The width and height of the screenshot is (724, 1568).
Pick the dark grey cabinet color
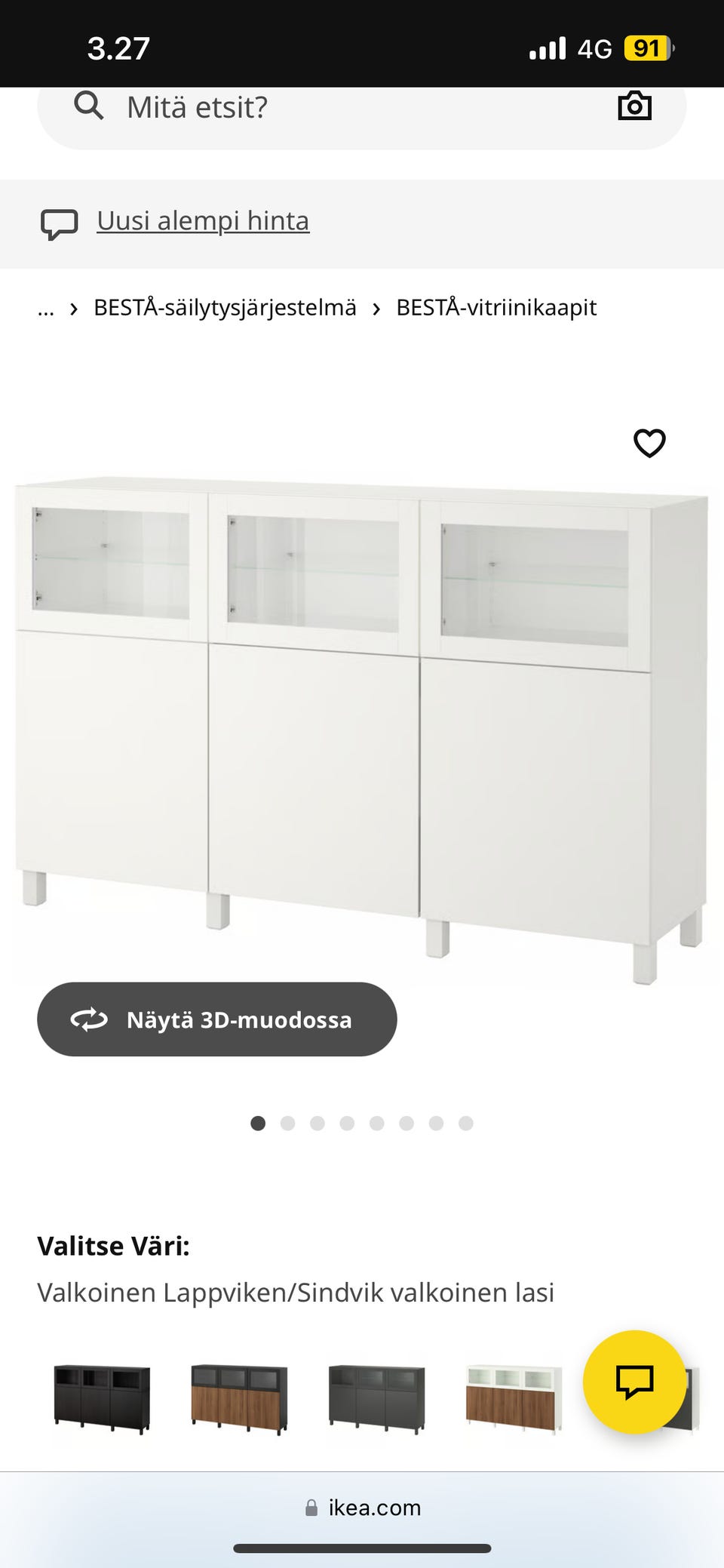pyautogui.click(x=376, y=1398)
